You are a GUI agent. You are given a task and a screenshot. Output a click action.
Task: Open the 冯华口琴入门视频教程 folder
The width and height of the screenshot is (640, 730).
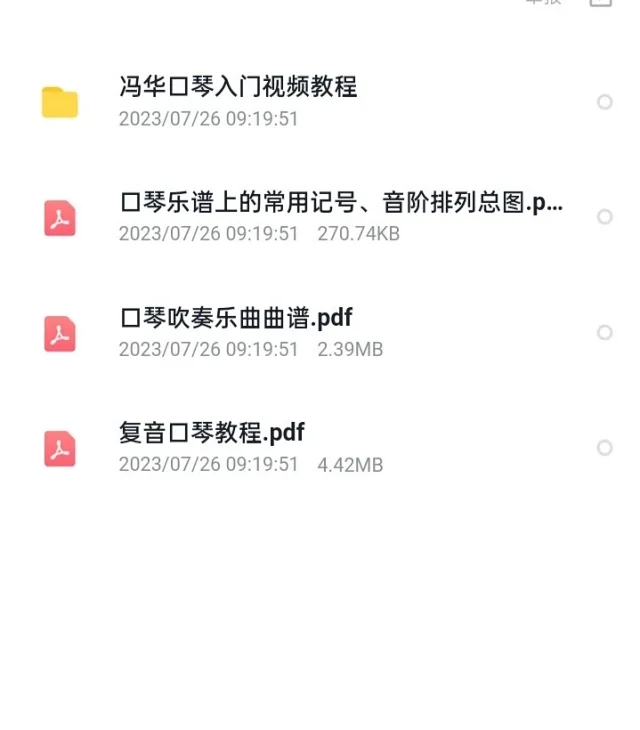tap(238, 87)
